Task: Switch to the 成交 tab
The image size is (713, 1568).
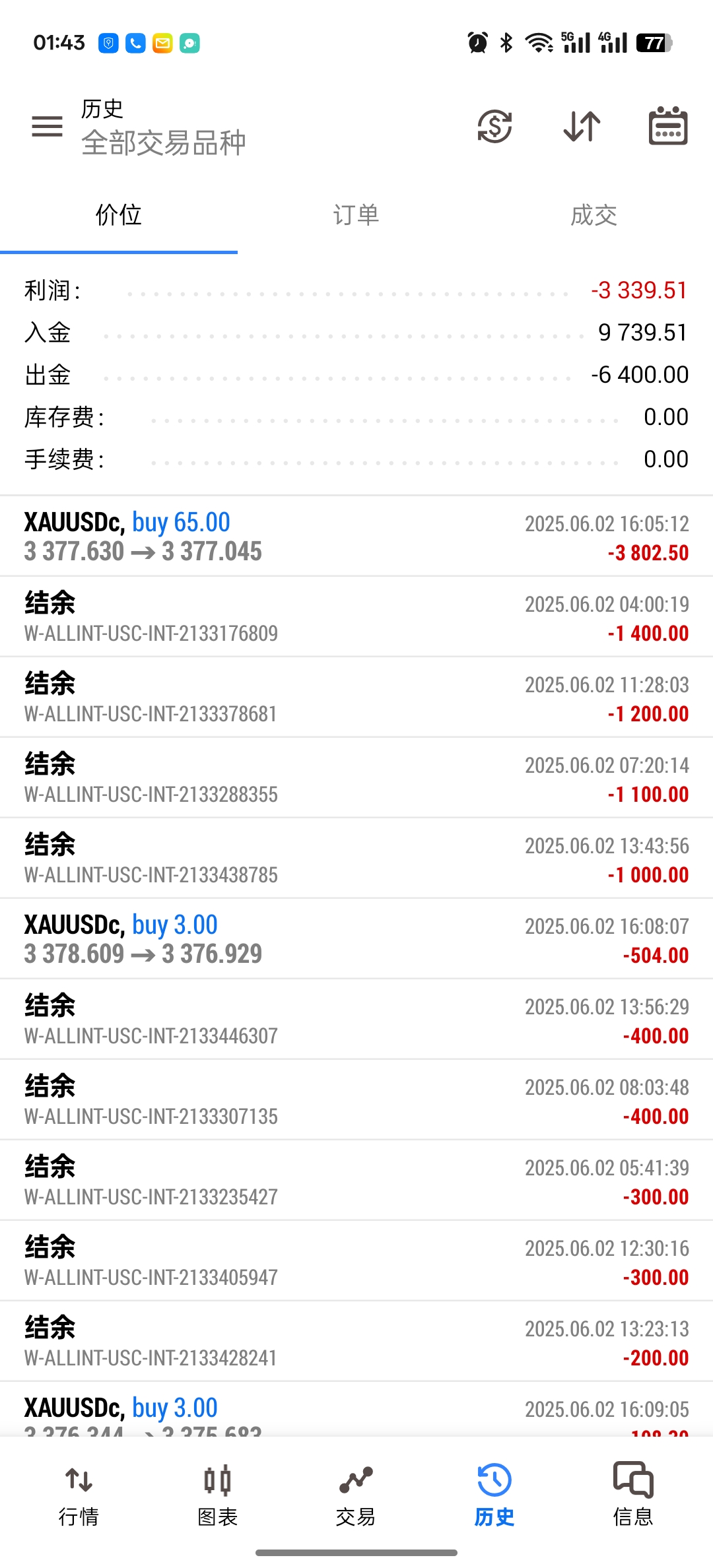Action: (x=594, y=215)
